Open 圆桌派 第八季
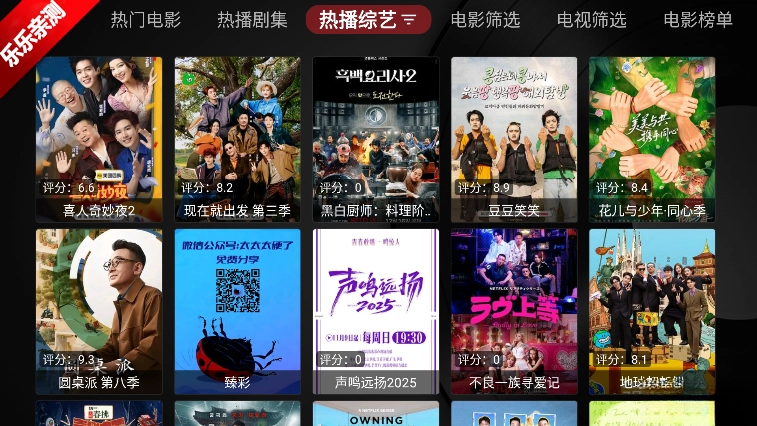Image resolution: width=757 pixels, height=426 pixels. click(99, 311)
